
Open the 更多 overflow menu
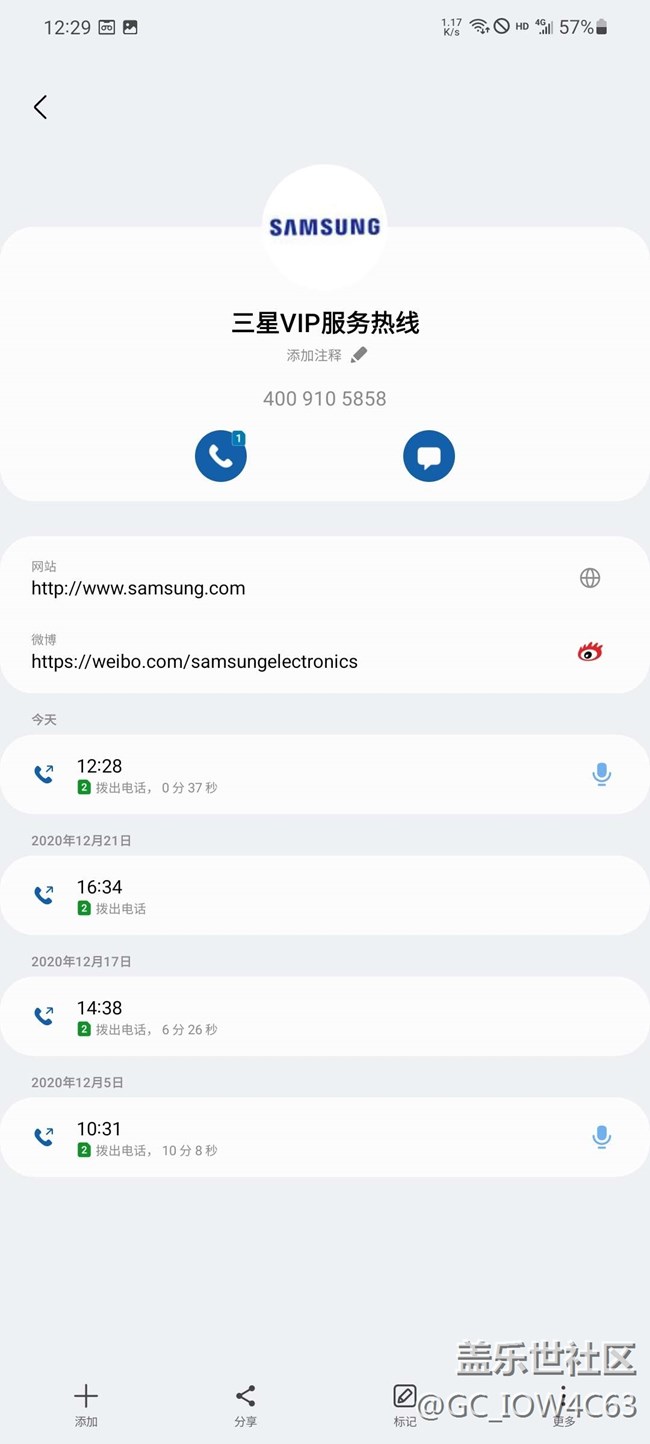coord(563,1404)
